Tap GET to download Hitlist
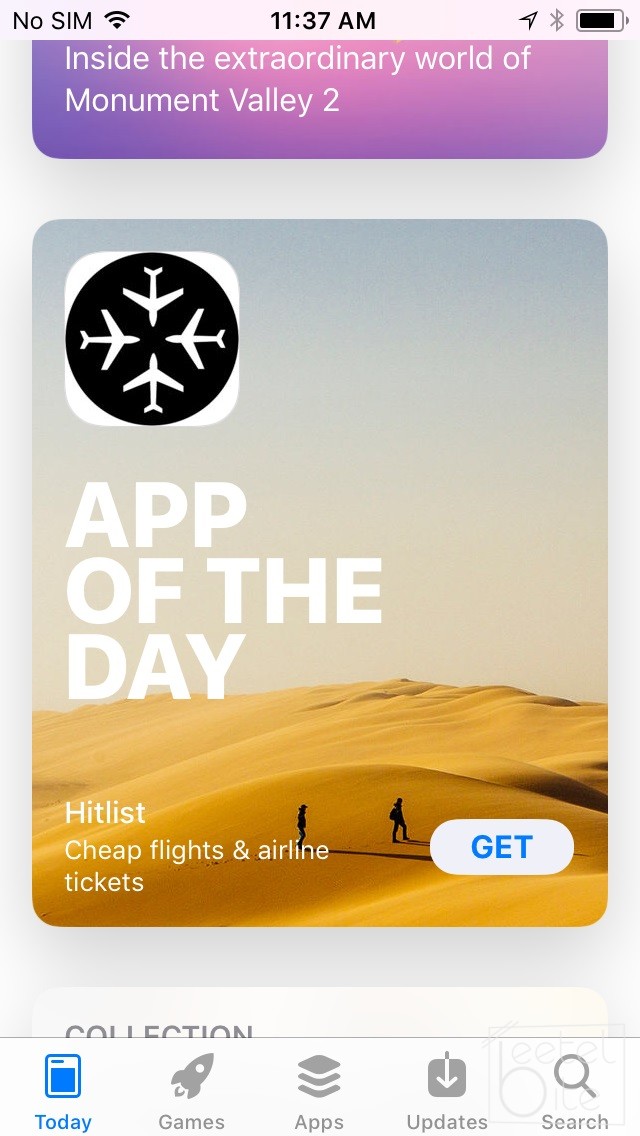The height and width of the screenshot is (1136, 640). pos(502,847)
